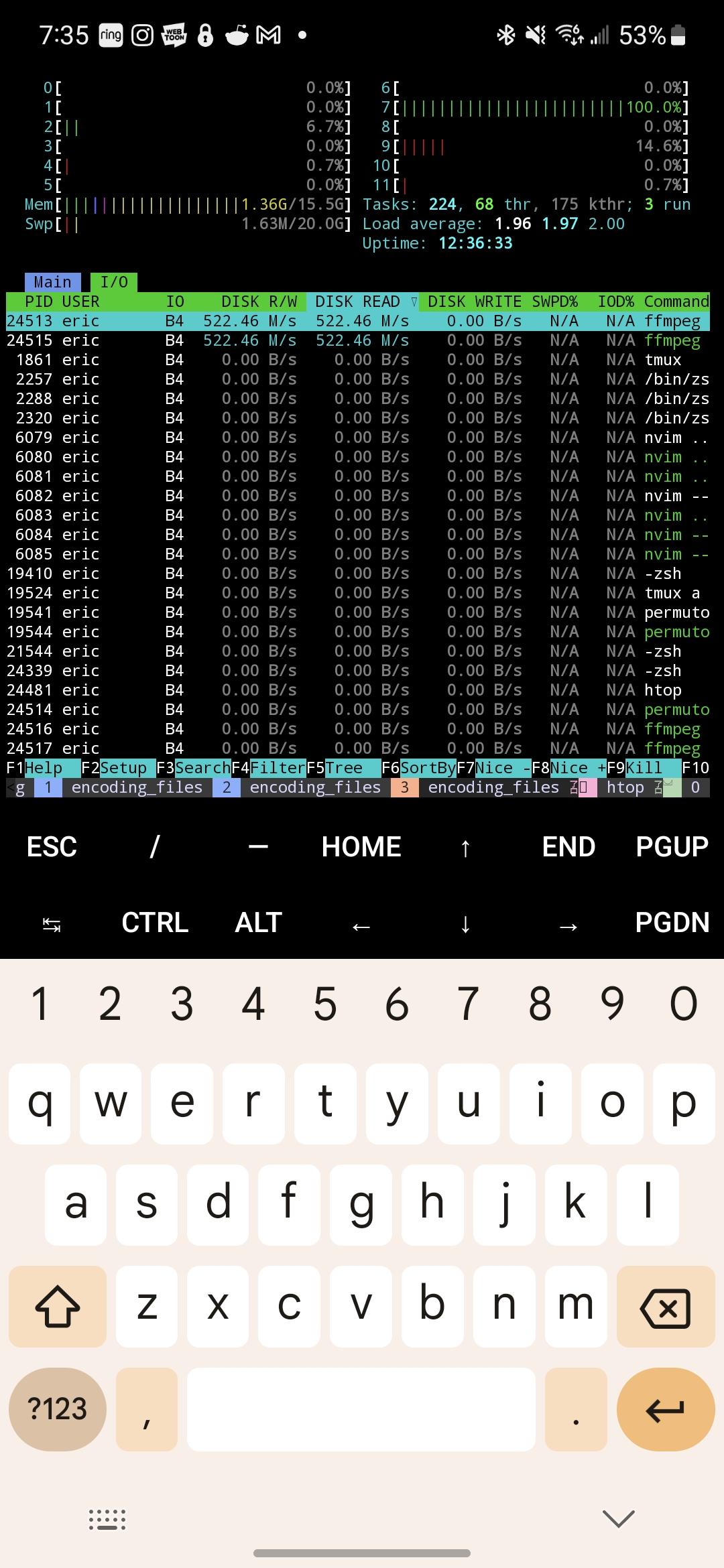Tap the PGUP key

(672, 847)
